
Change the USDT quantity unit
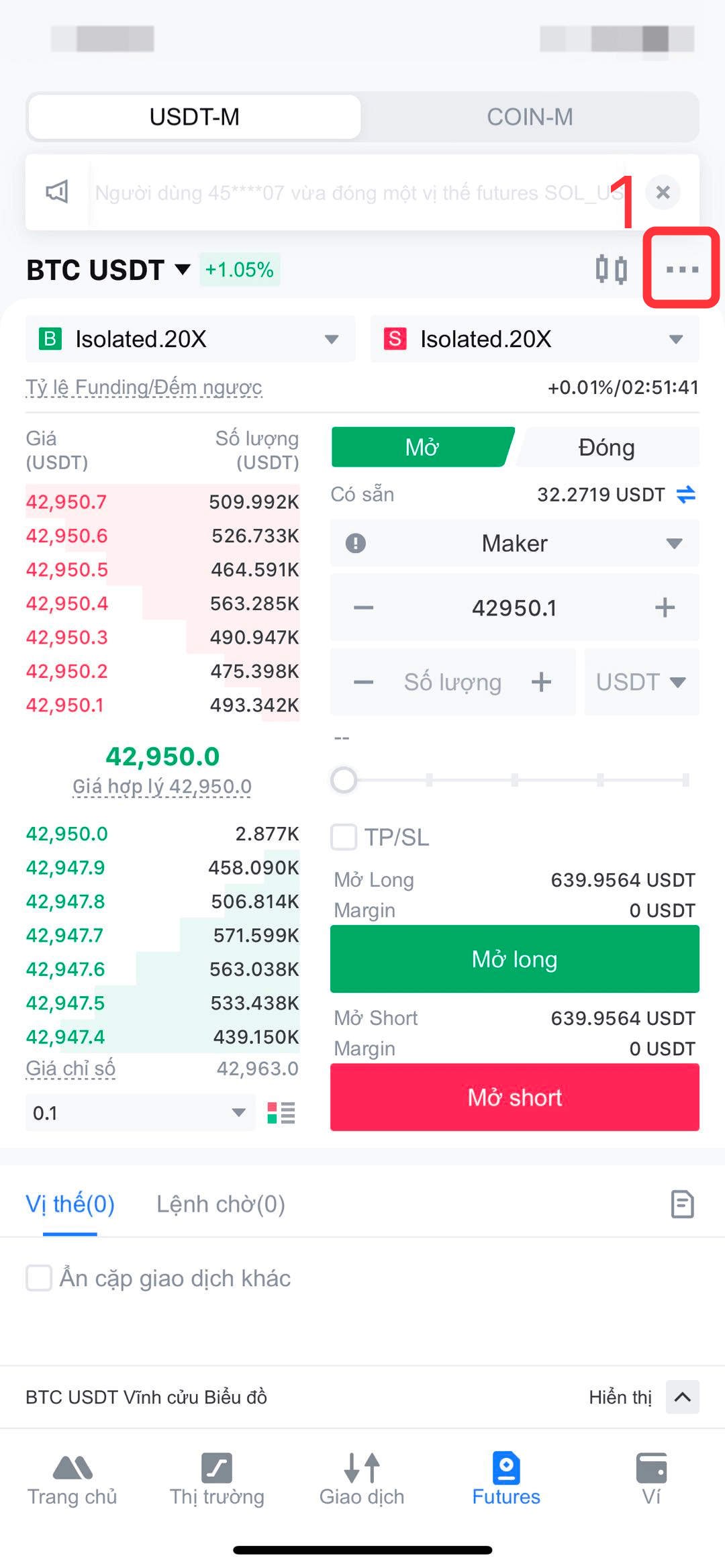coord(642,682)
